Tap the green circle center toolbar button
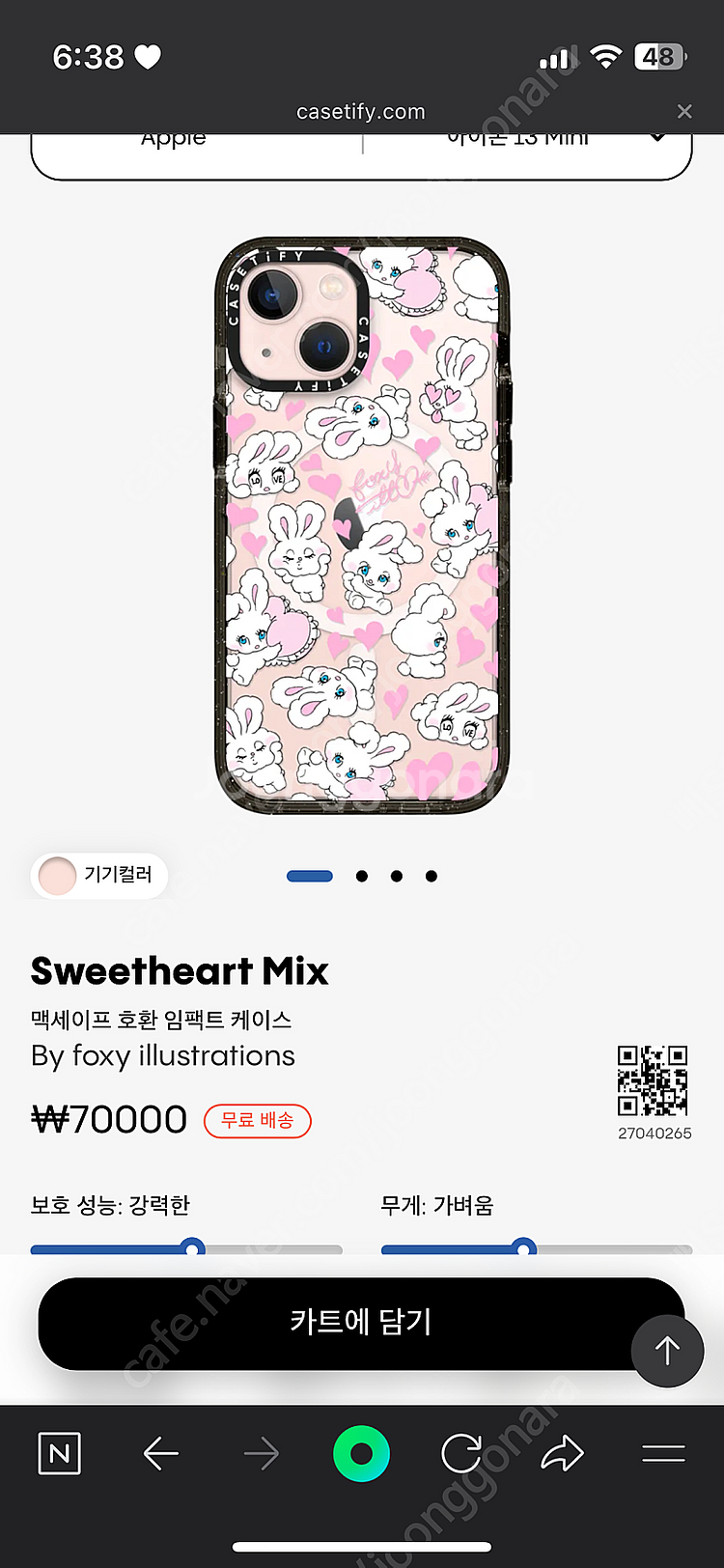724x1568 pixels. tap(361, 1453)
